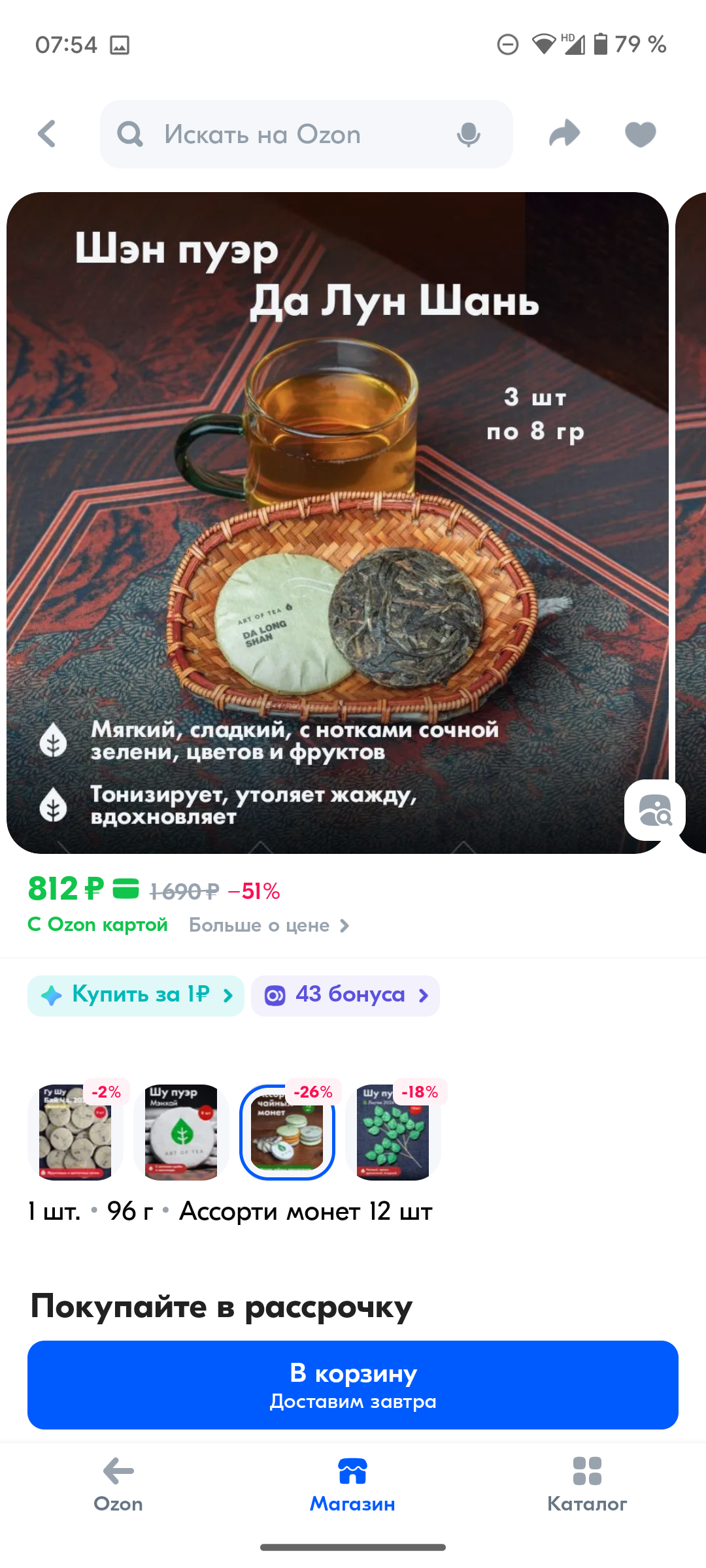
Task: Choose the Шу пуэр Мэнхай variant
Action: coord(181,1132)
